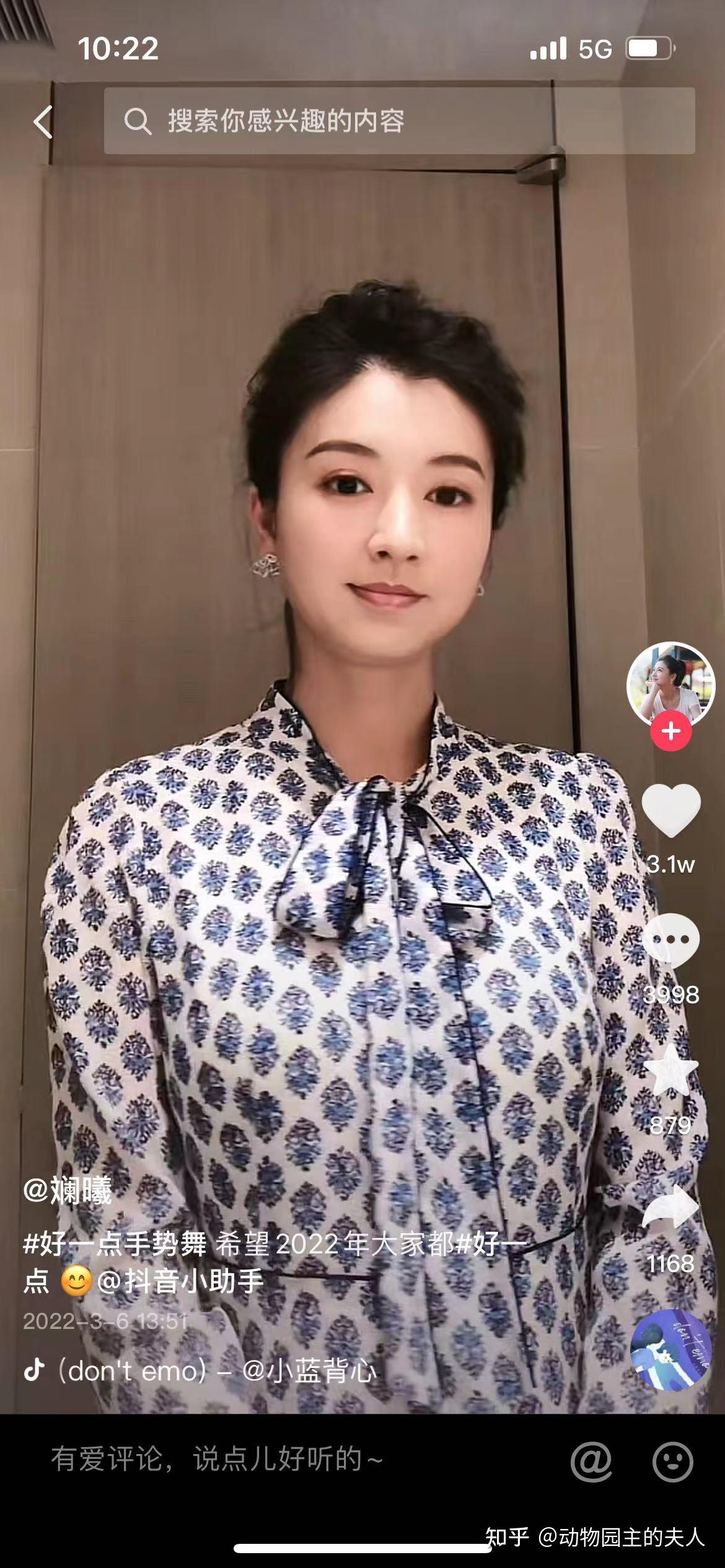This screenshot has width=725, height=1568.
Task: Like this video with the heart icon
Action: coord(670,810)
